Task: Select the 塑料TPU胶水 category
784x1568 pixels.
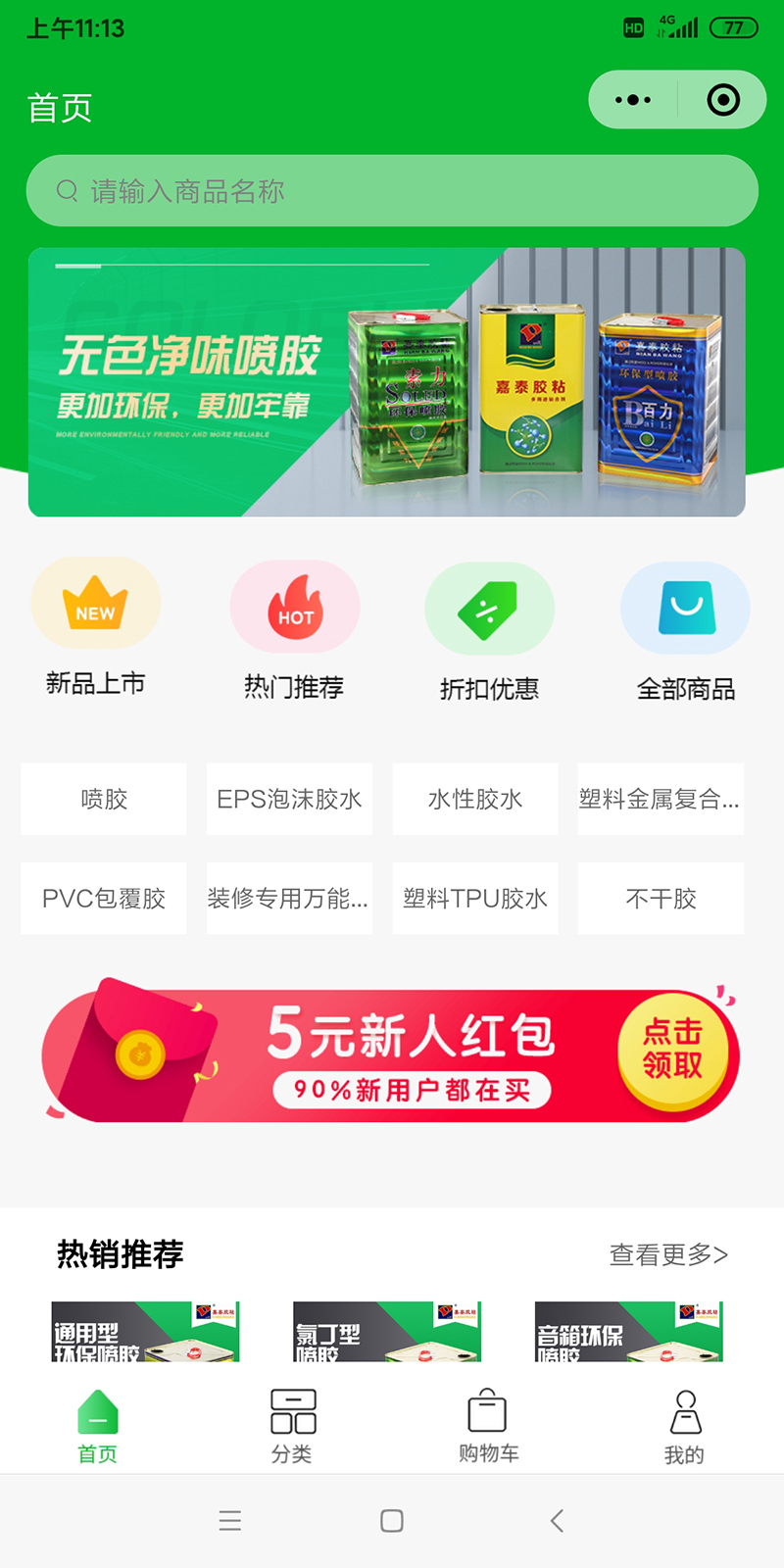Action: click(x=475, y=898)
